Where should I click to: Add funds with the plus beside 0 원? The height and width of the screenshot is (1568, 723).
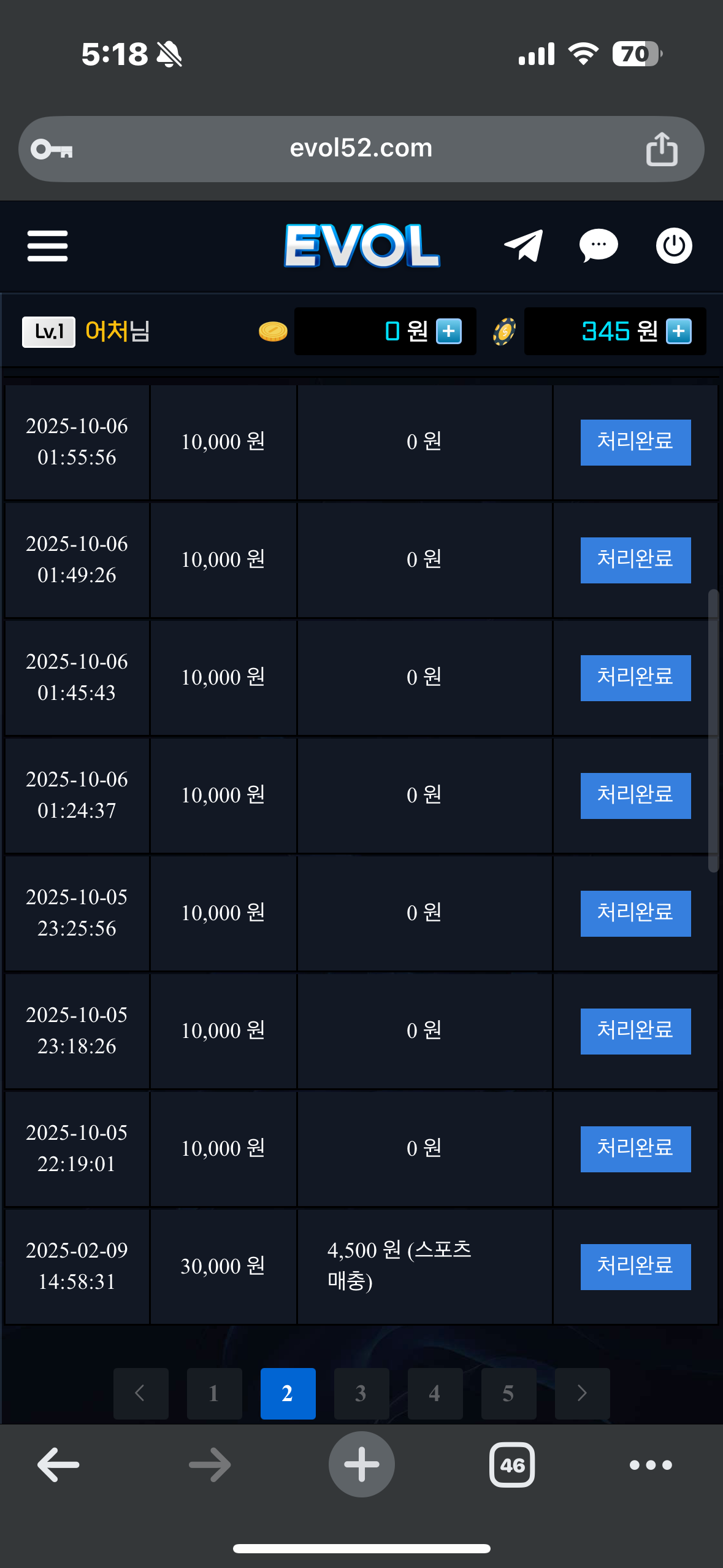449,331
